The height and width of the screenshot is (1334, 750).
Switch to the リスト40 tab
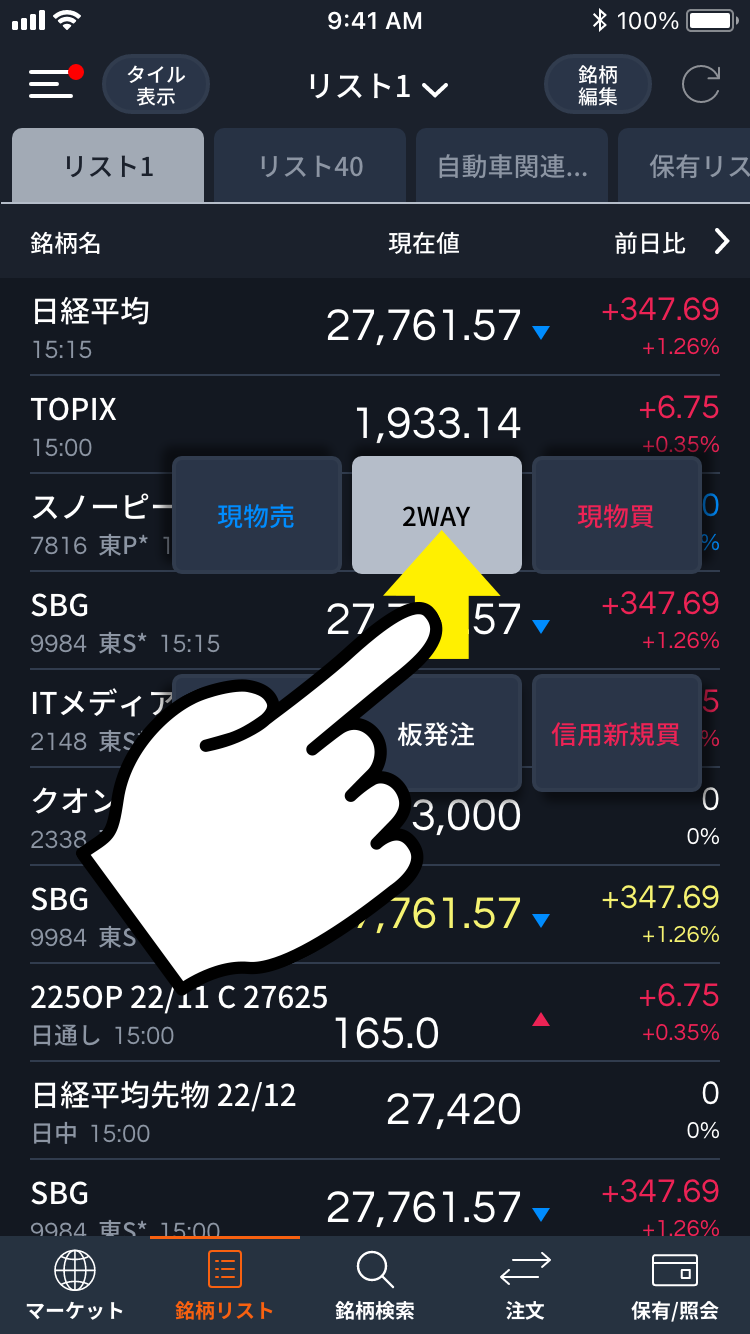[310, 166]
